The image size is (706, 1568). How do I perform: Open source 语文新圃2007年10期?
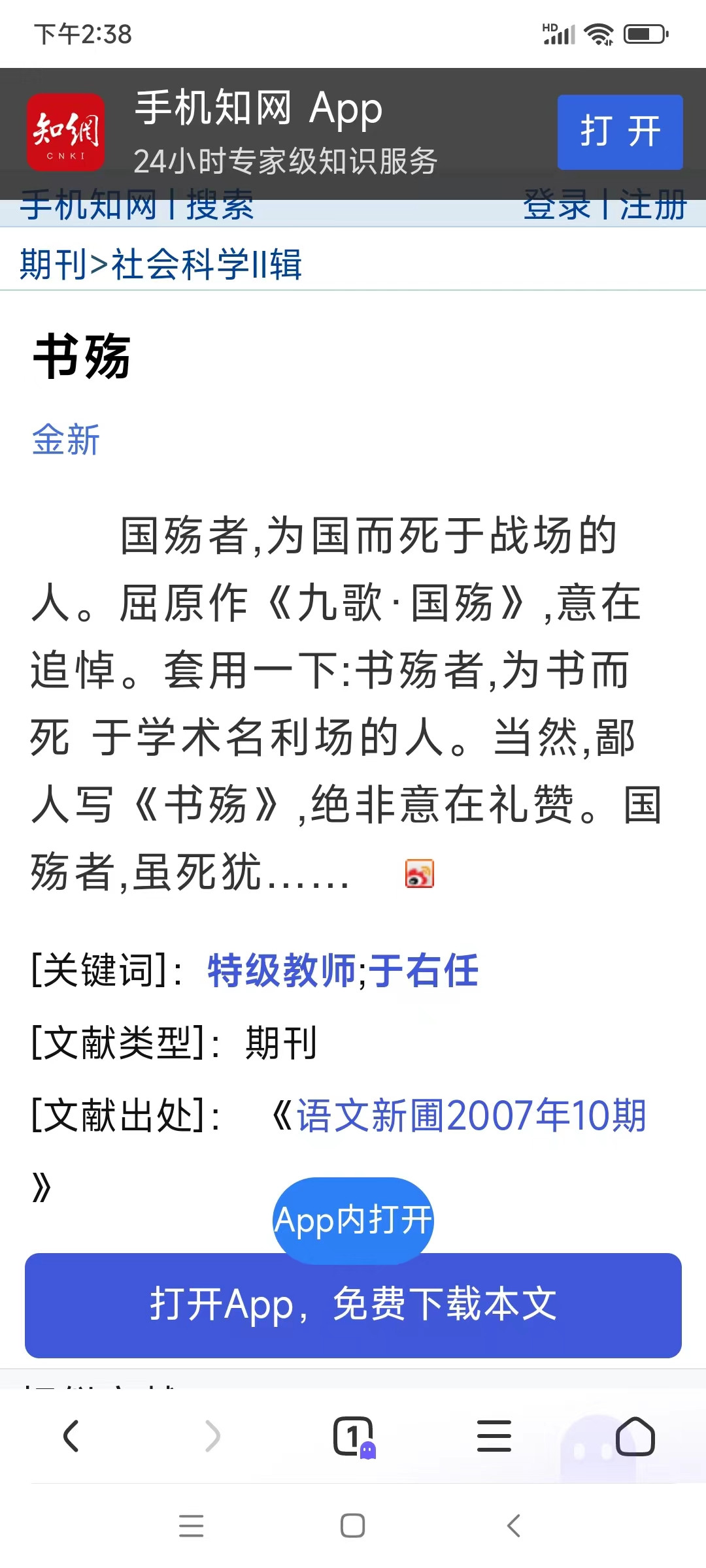(x=471, y=1115)
